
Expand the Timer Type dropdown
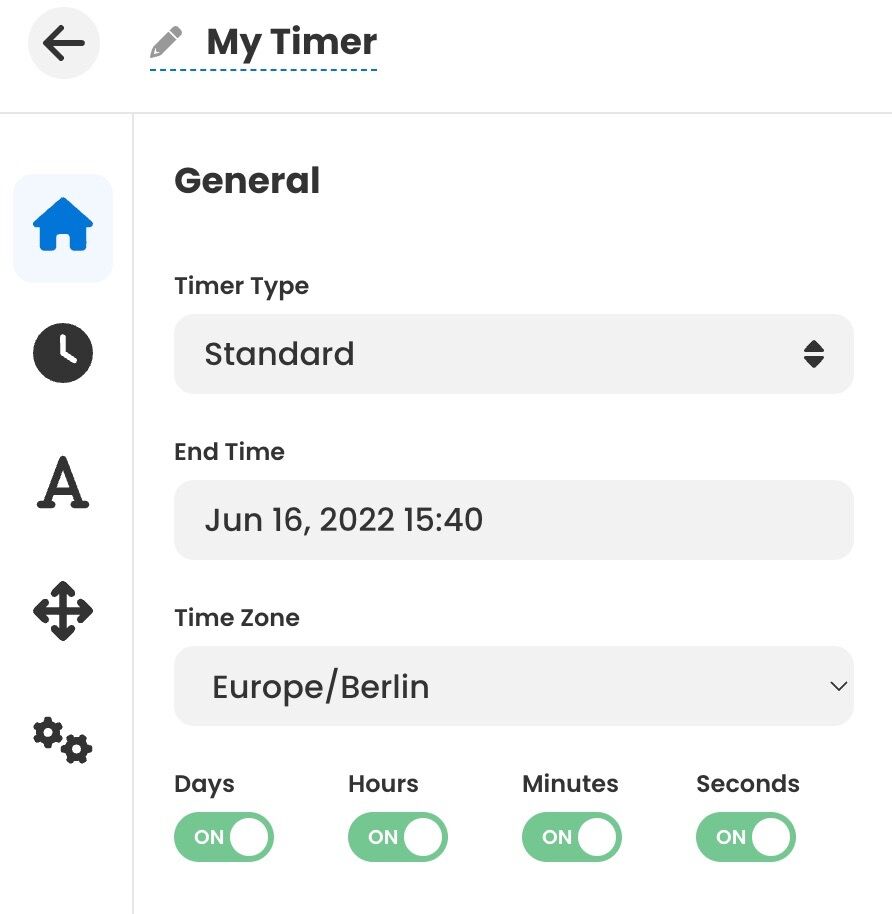point(513,354)
